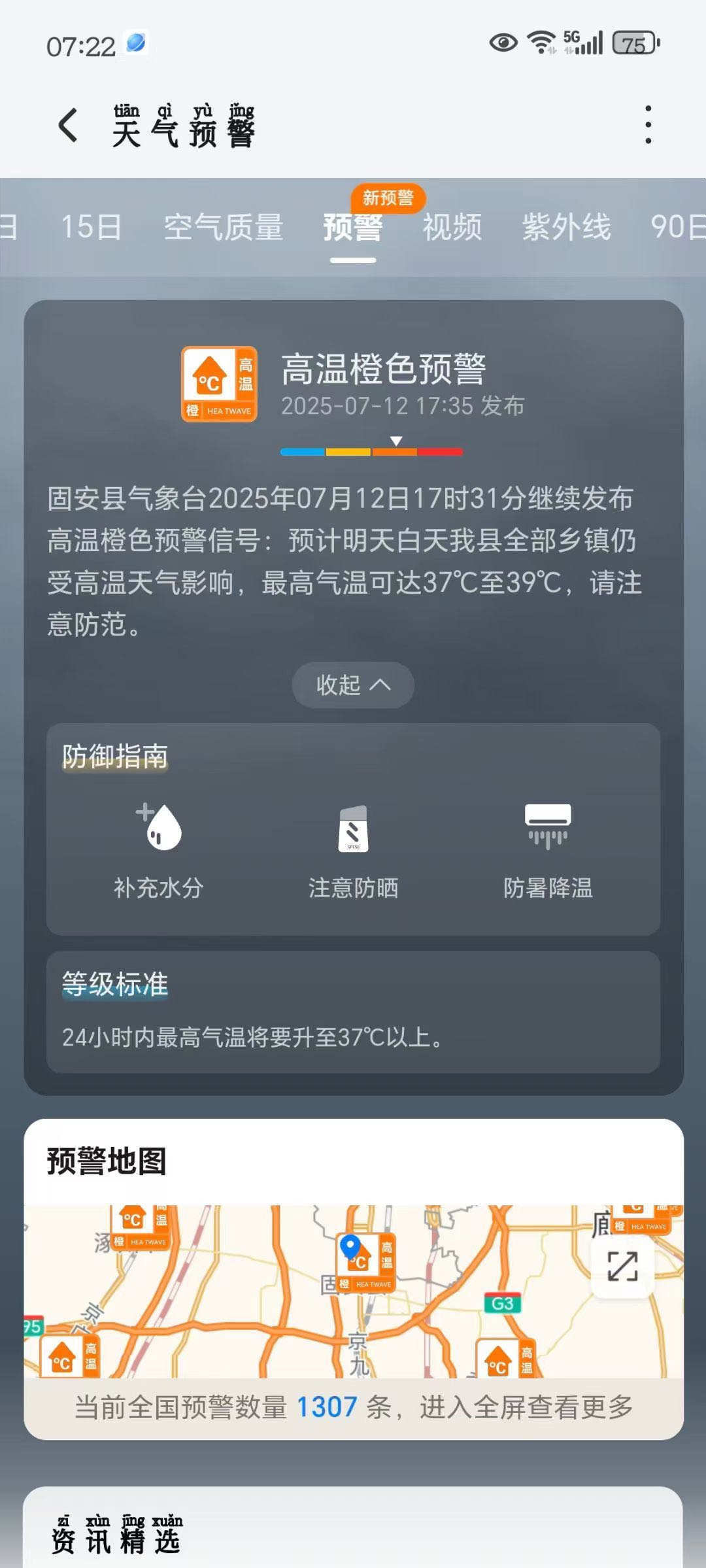Image resolution: width=706 pixels, height=1568 pixels.
Task: Go back from the 天气预警 page
Action: pos(69,125)
